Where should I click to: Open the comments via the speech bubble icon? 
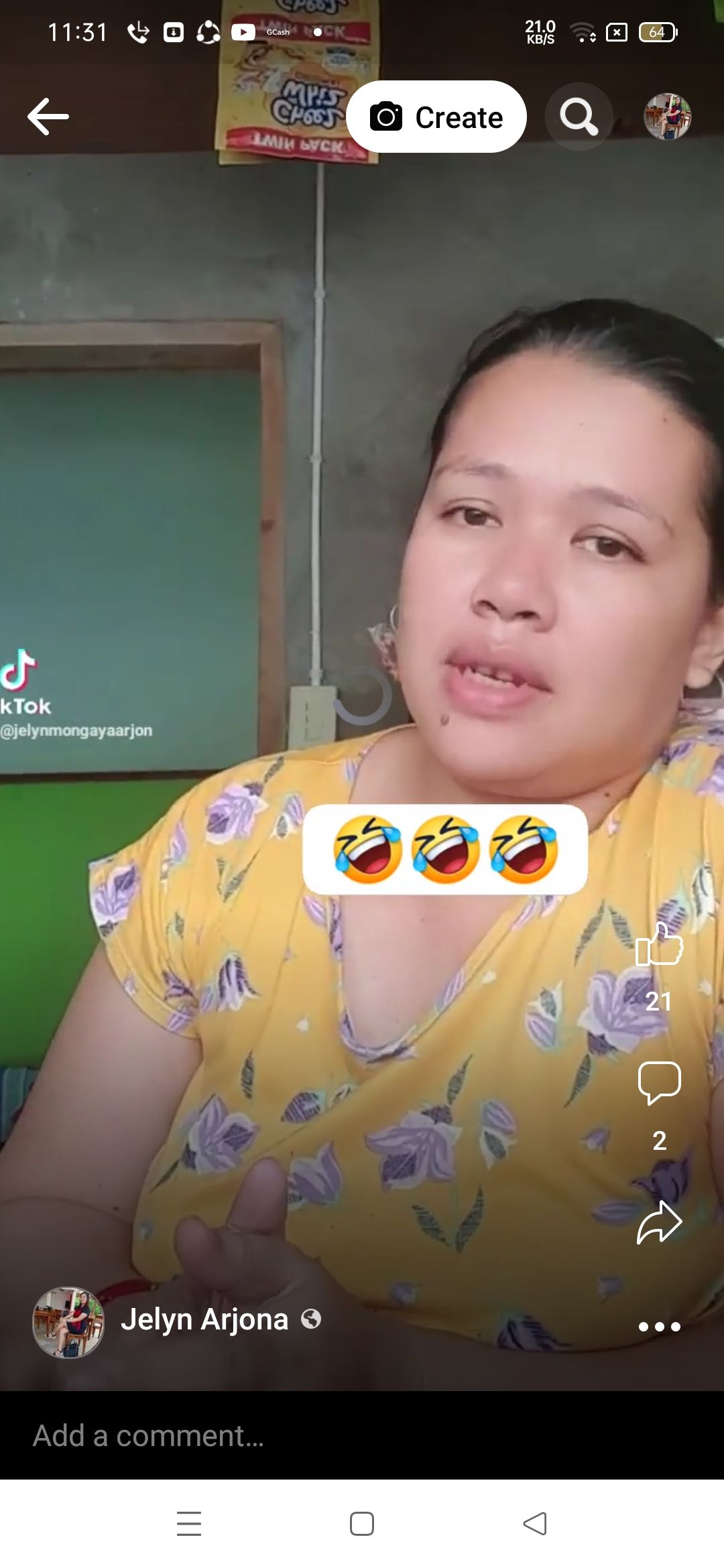[x=659, y=1083]
